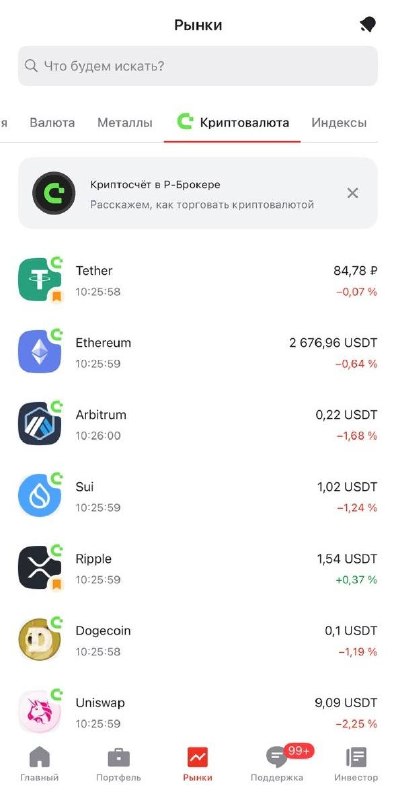Open the Криптосчёт в Р-Брокере banner
The height and width of the screenshot is (800, 396).
click(198, 193)
